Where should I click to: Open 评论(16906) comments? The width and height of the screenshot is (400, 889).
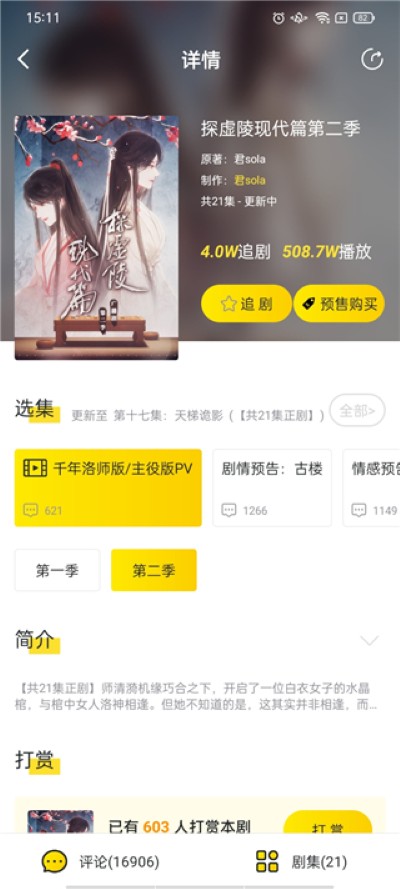pos(100,862)
